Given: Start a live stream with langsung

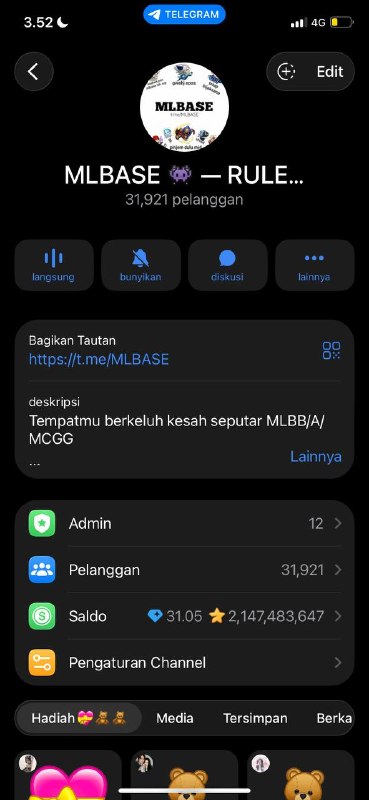Looking at the screenshot, I should (x=54, y=265).
